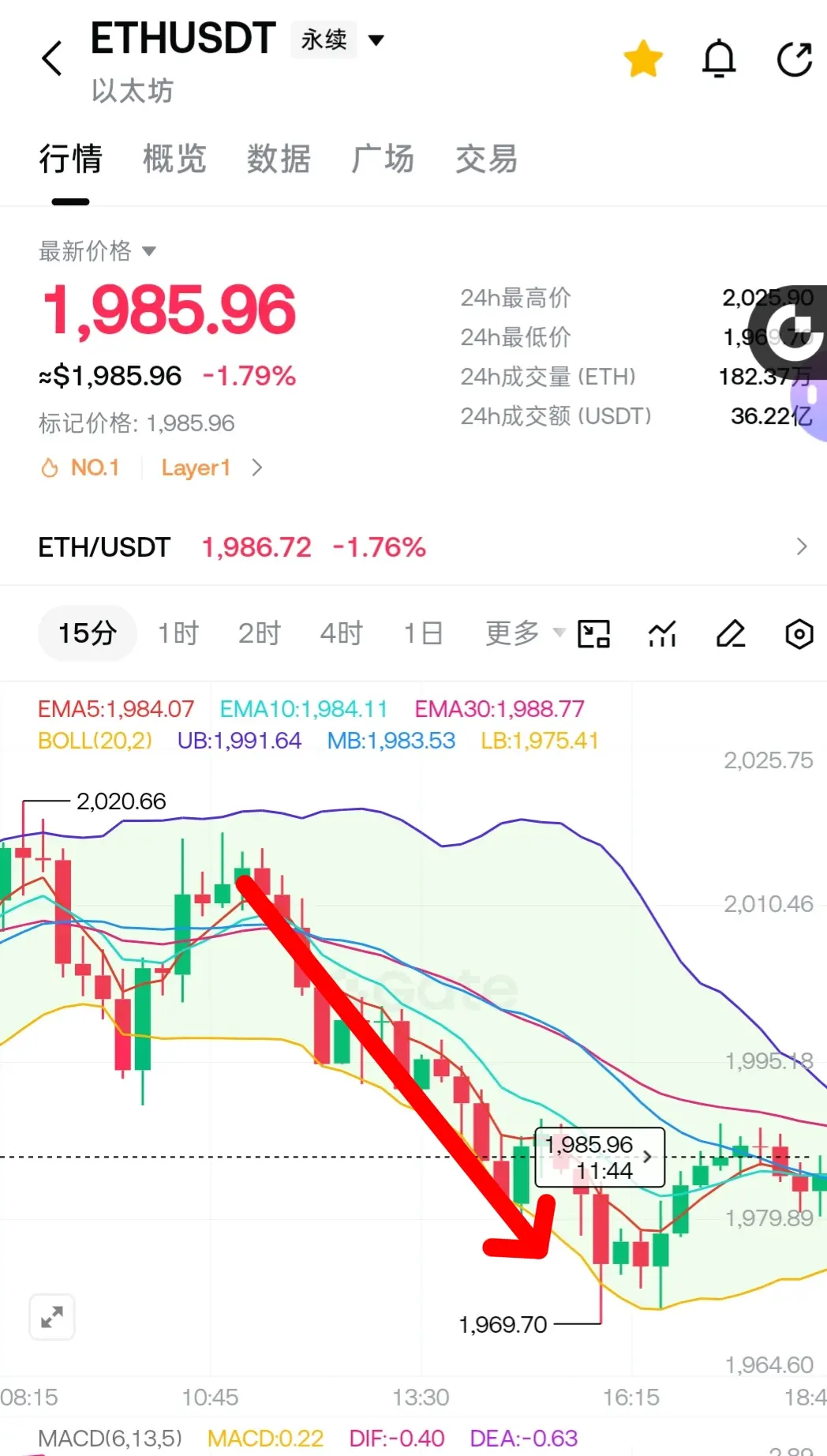
Task: Expand the 最新价格 price type dropdown
Action: [98, 251]
